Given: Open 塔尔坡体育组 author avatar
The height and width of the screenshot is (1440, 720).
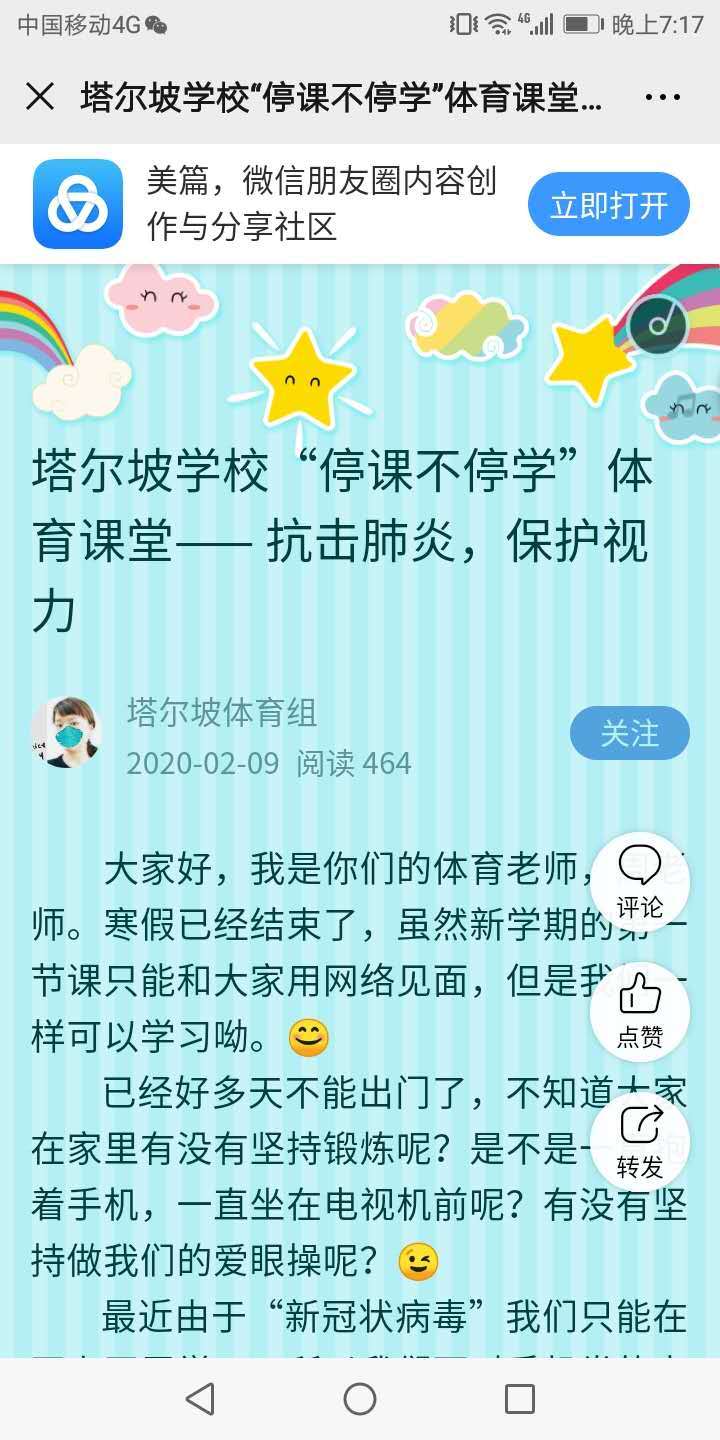Looking at the screenshot, I should 66,733.
